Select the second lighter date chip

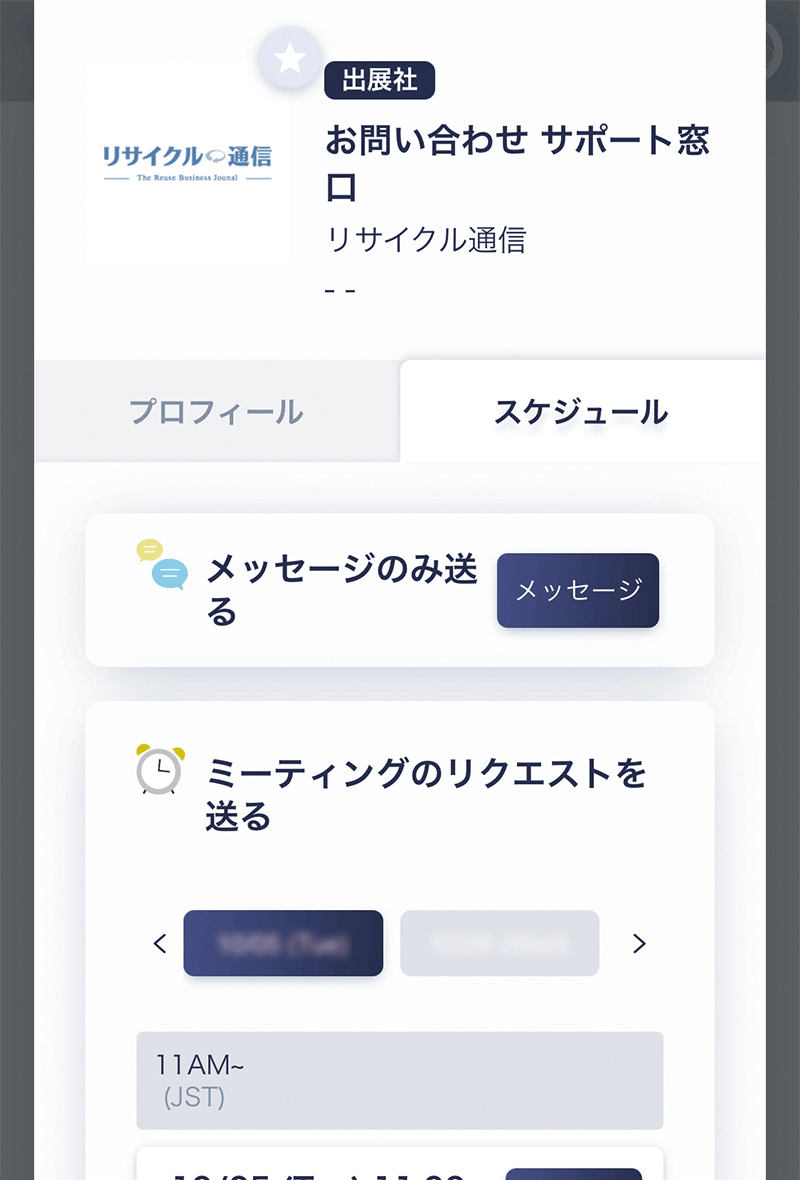point(499,943)
